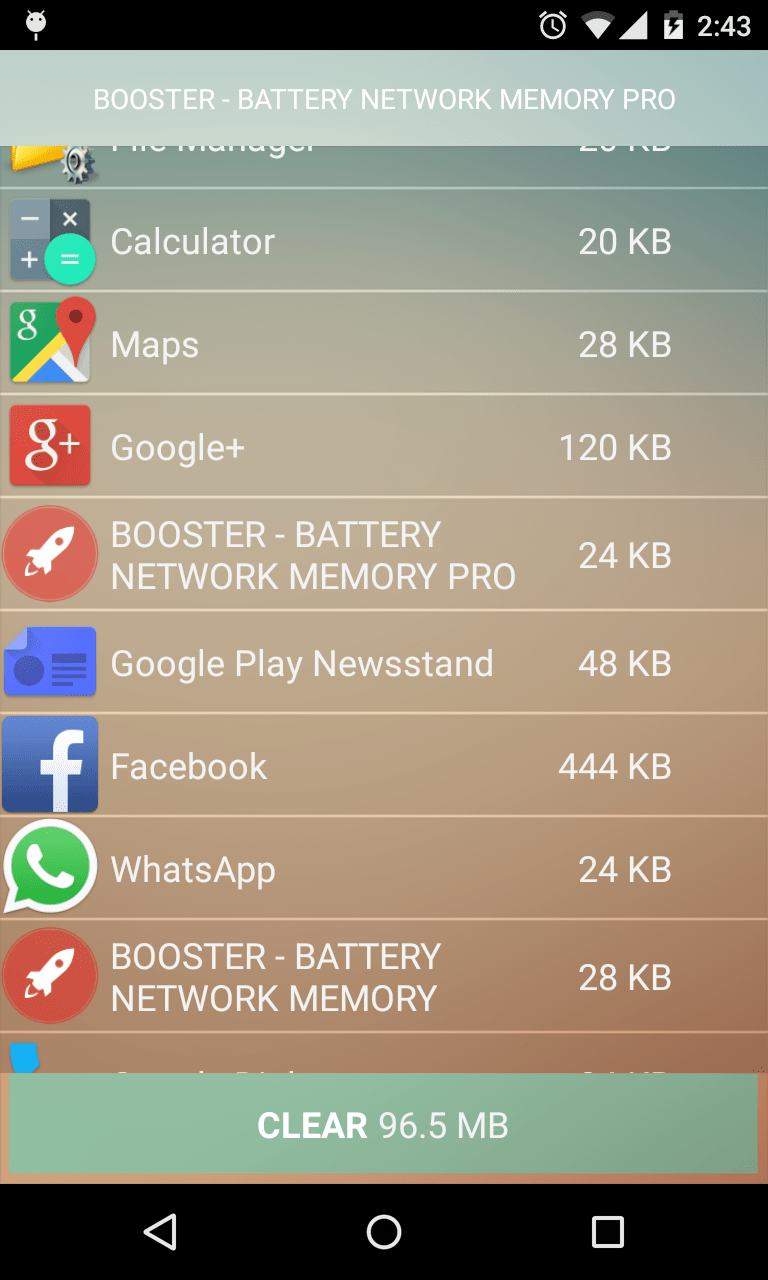Return to the home screen
Image resolution: width=768 pixels, height=1280 pixels.
point(384,1232)
